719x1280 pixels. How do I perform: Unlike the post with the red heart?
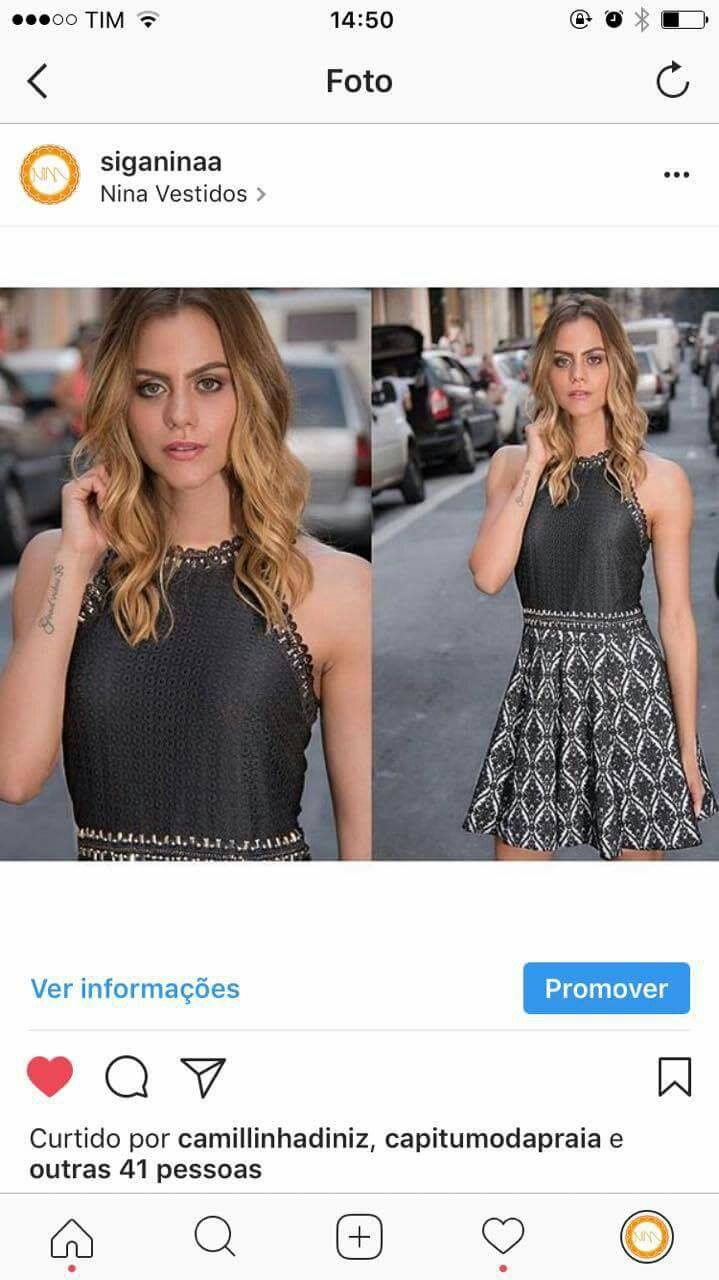(50, 1077)
